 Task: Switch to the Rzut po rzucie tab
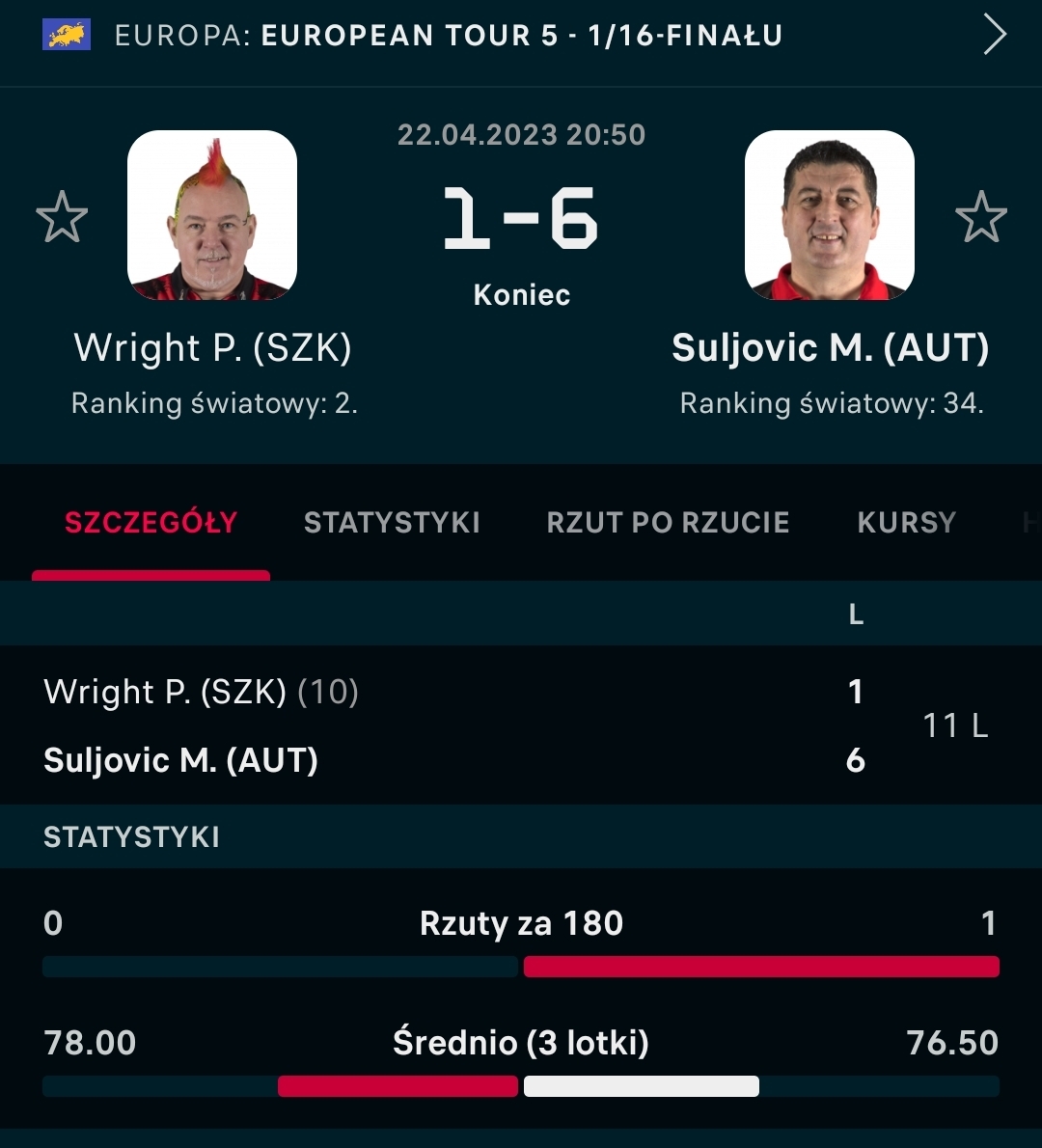tap(668, 523)
